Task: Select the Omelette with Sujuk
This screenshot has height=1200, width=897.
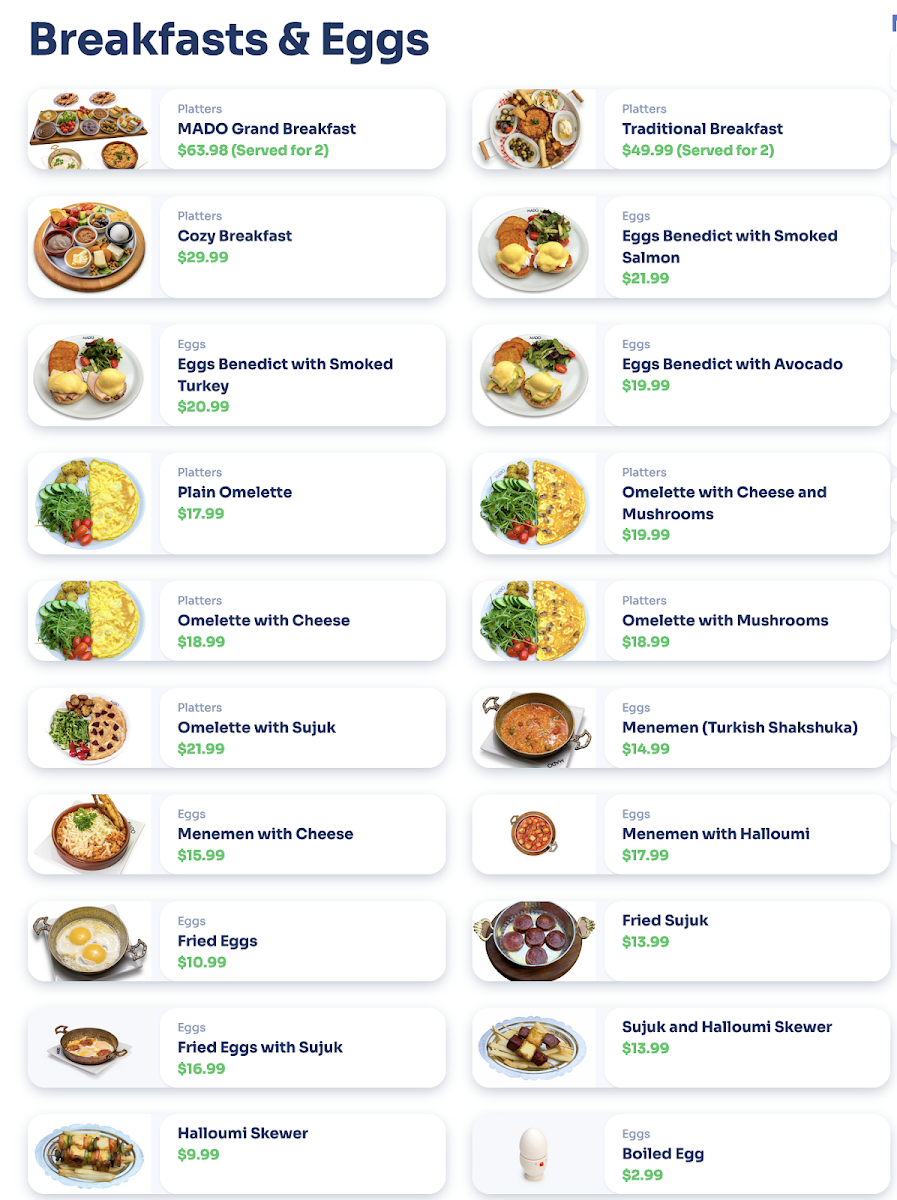Action: [237, 728]
